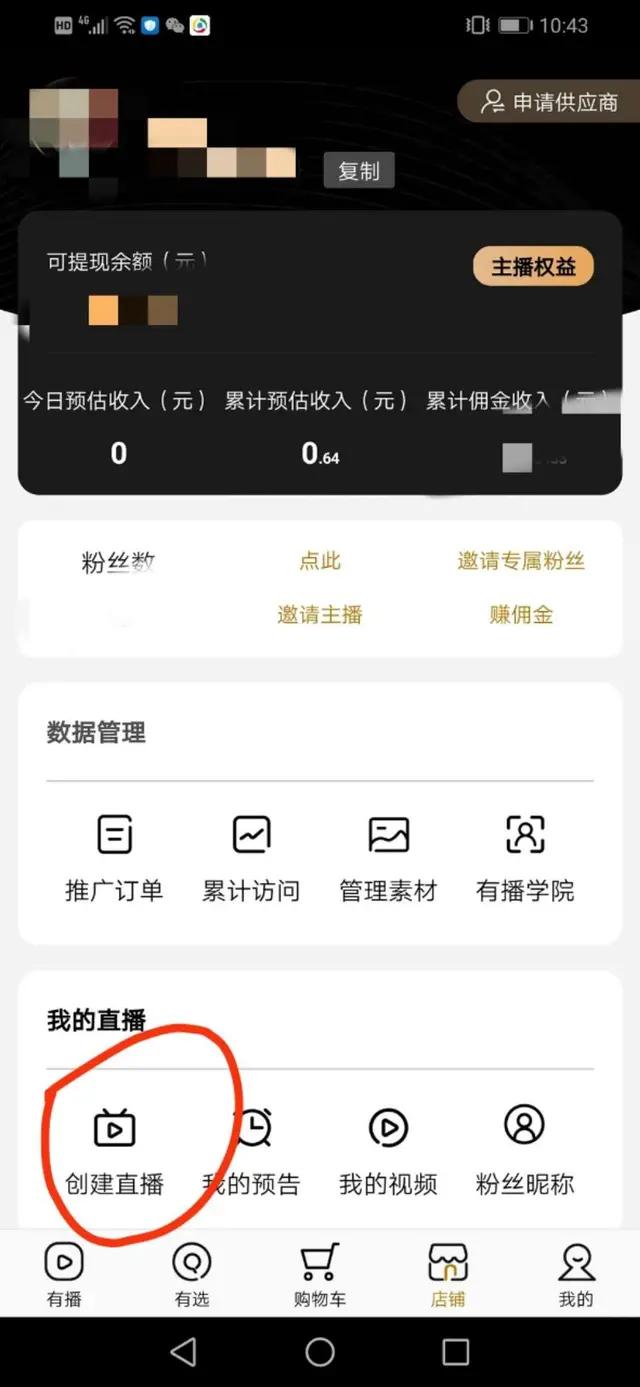Tap 申请供应商 to apply as a supplier
Screen dimensions: 640x1387
pyautogui.click(x=549, y=102)
